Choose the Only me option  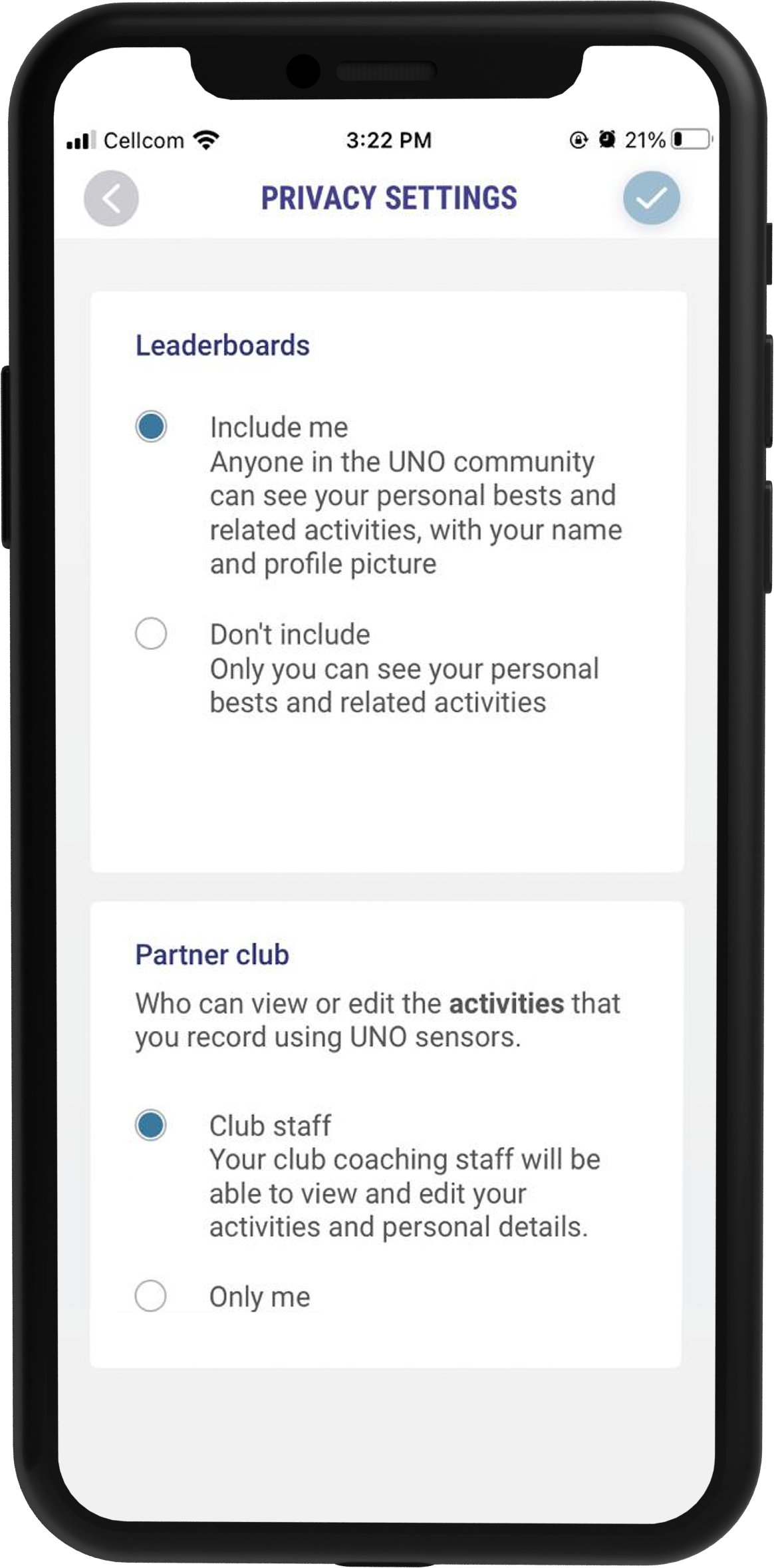[150, 1296]
